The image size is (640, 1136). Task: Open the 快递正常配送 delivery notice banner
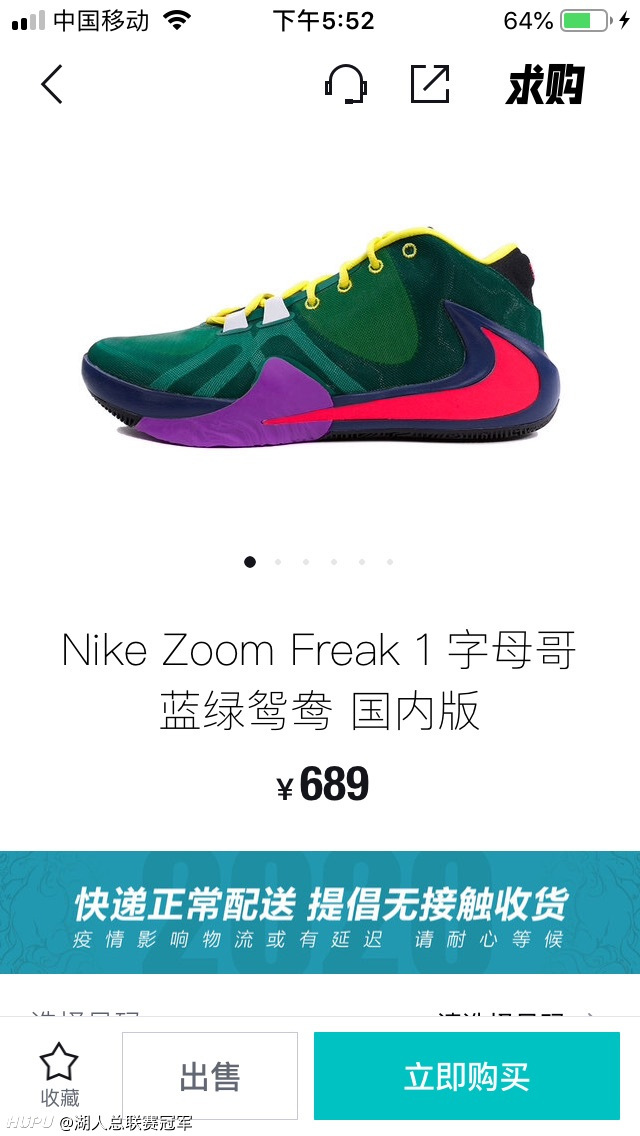tap(320, 912)
